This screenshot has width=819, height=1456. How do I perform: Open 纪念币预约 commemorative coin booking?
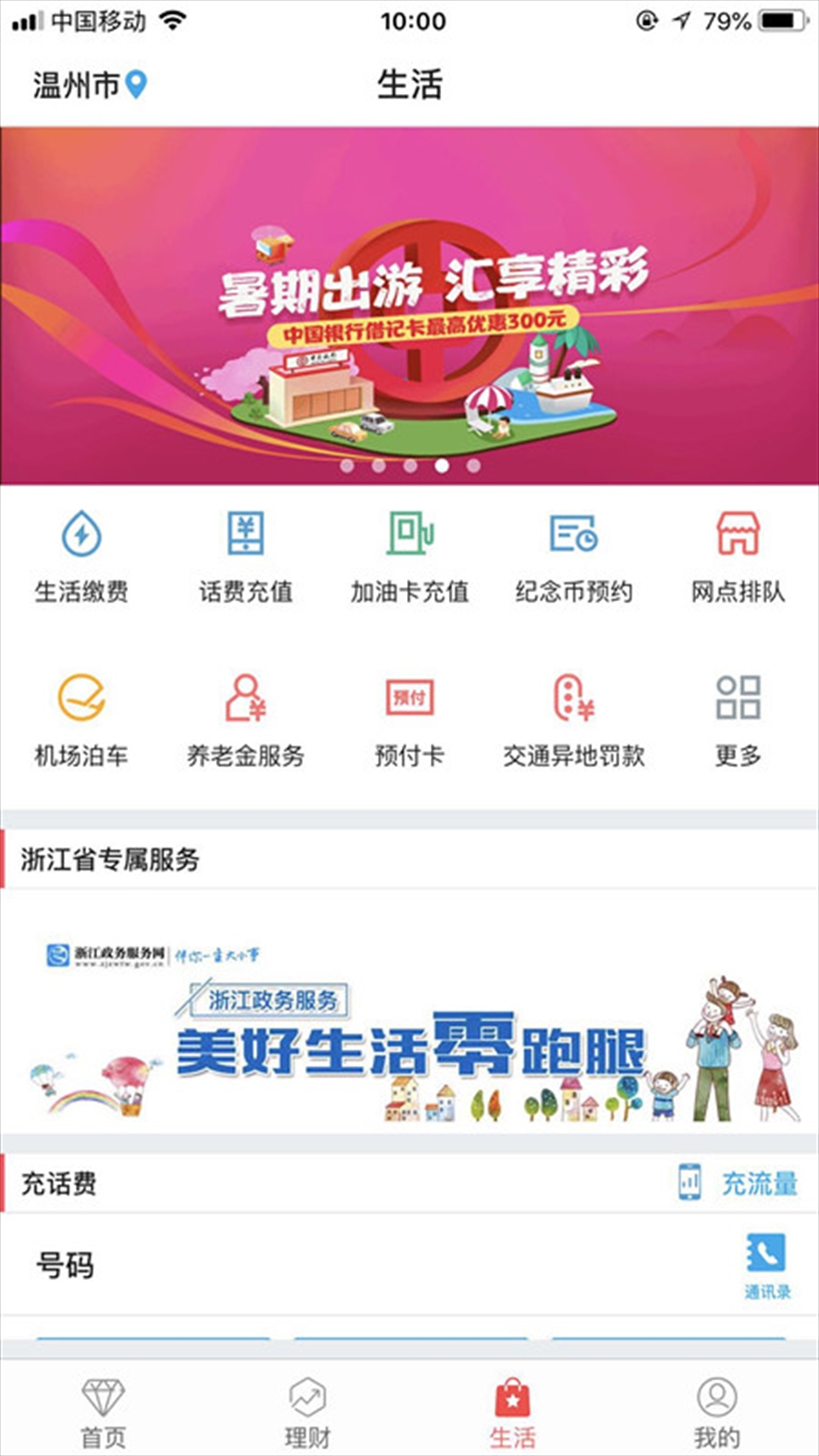click(x=573, y=555)
